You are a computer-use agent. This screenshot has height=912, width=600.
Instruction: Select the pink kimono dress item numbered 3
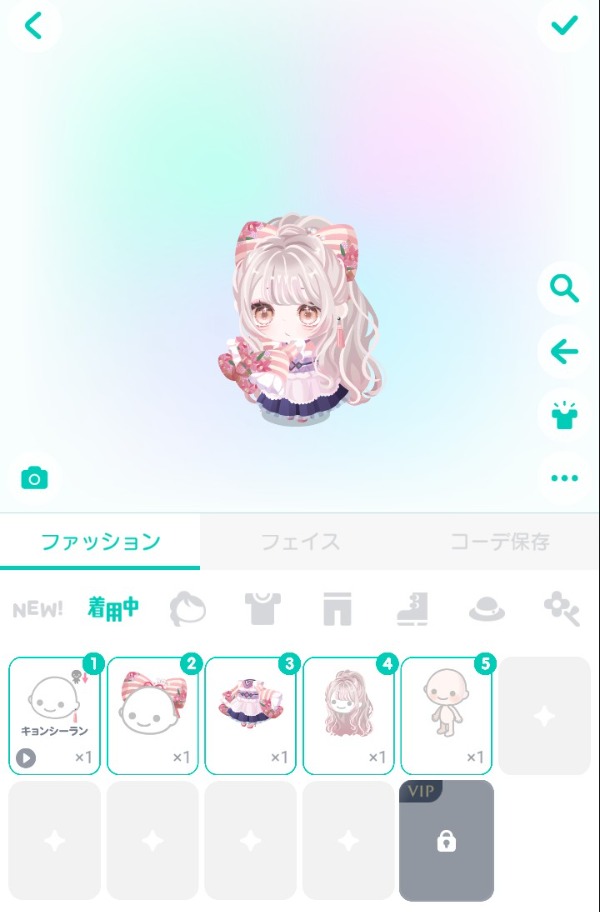point(251,716)
